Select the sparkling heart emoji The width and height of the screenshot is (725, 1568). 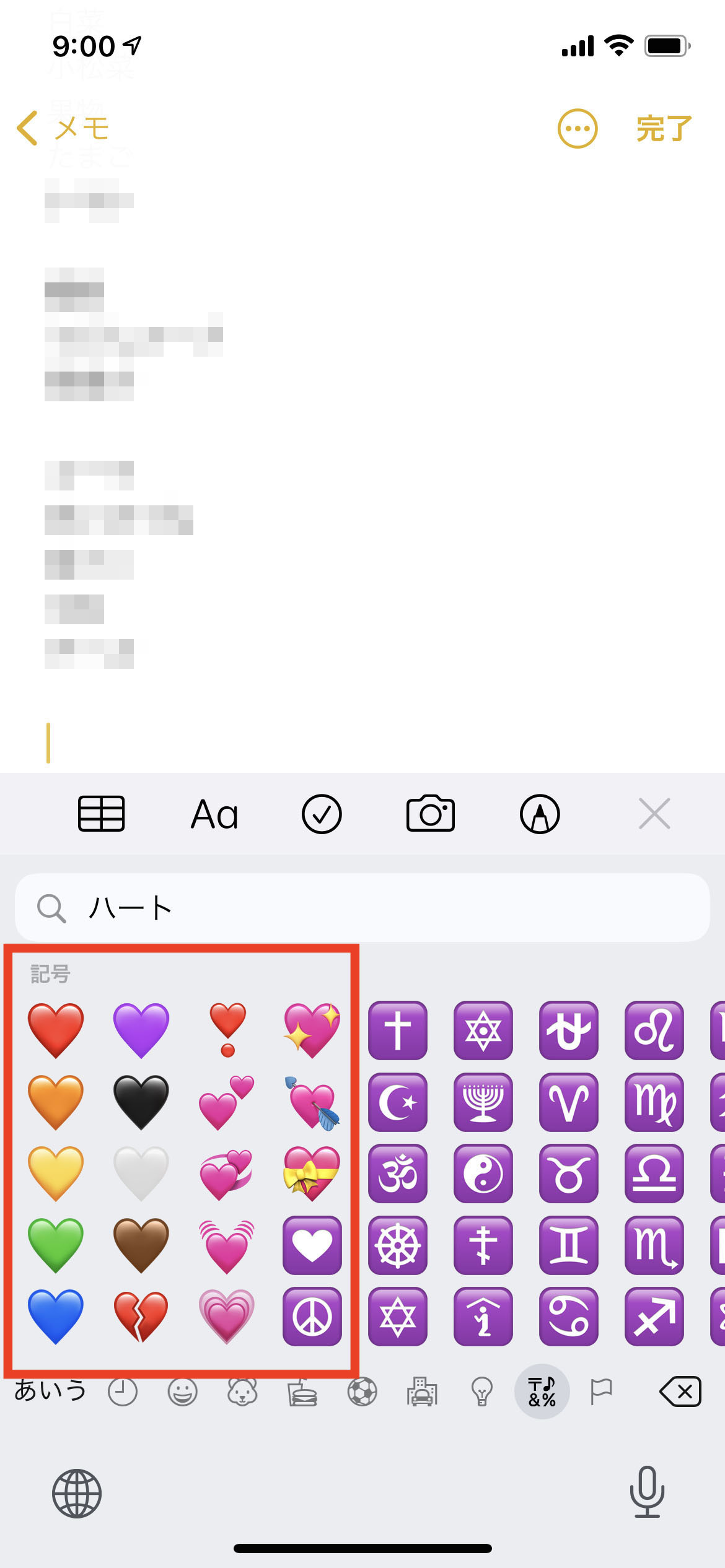pyautogui.click(x=312, y=1030)
